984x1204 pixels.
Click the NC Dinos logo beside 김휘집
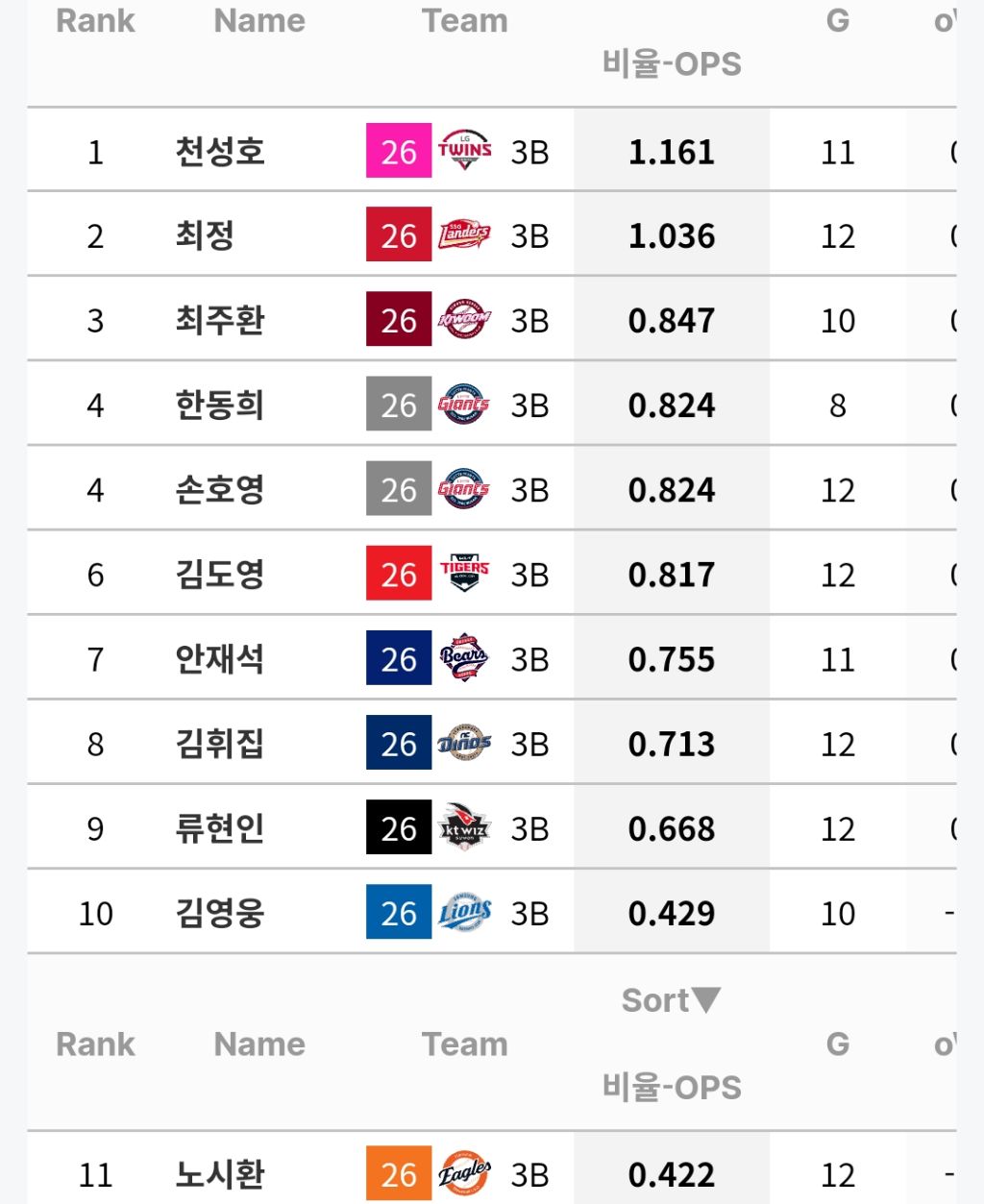click(x=464, y=743)
